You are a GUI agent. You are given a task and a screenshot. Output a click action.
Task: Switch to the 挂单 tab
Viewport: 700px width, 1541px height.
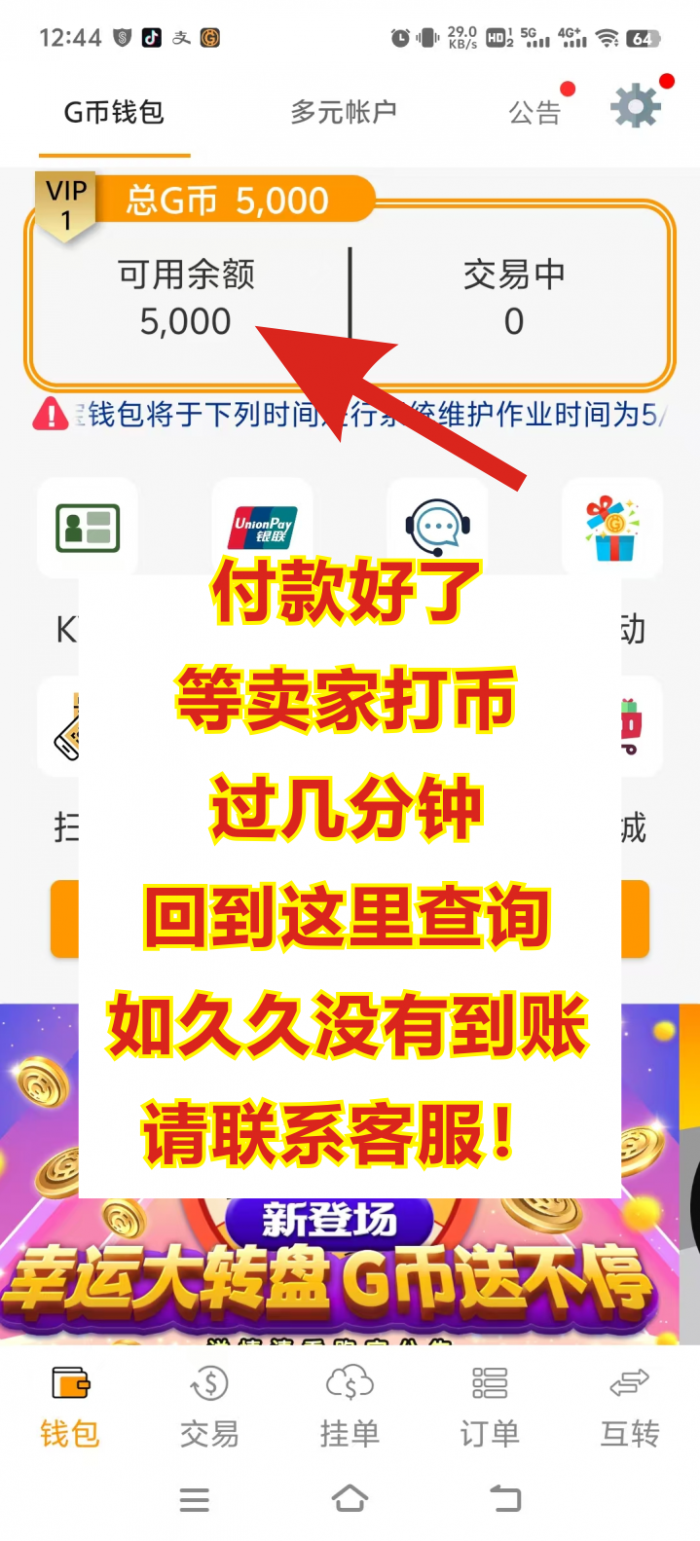[350, 1408]
